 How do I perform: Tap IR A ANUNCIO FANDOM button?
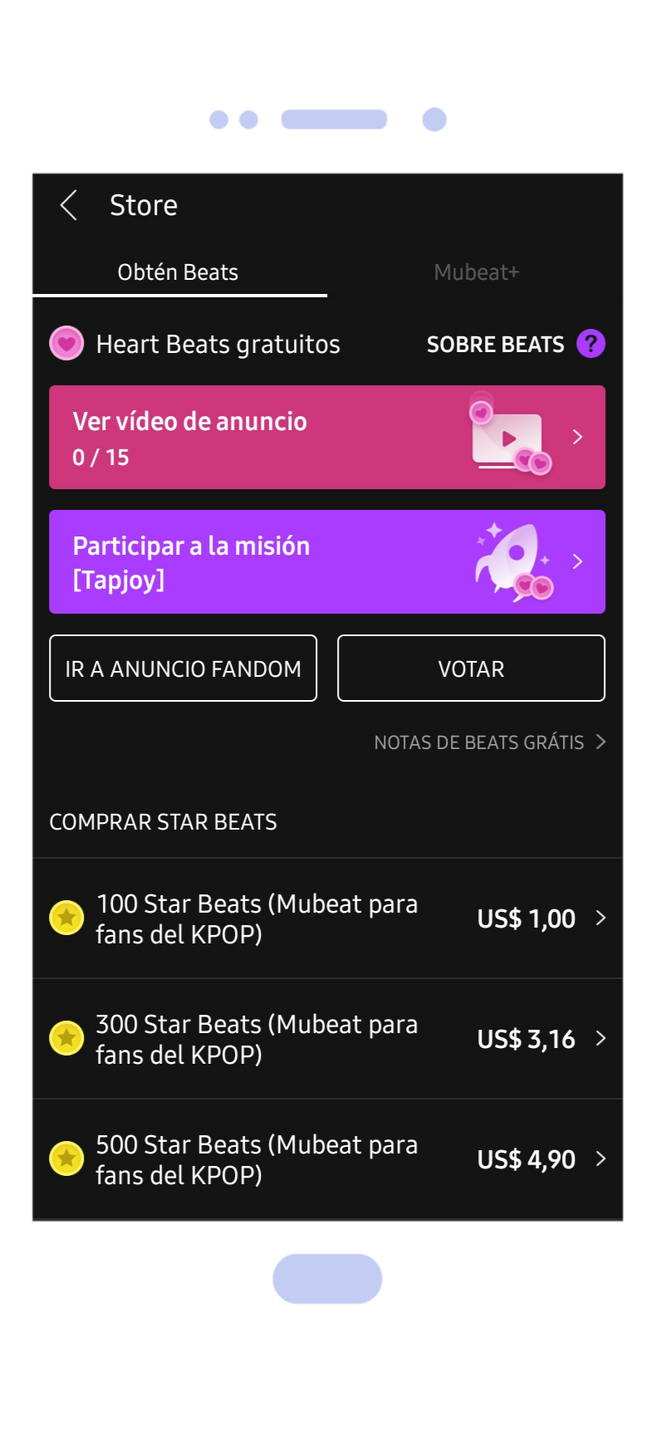pos(183,668)
